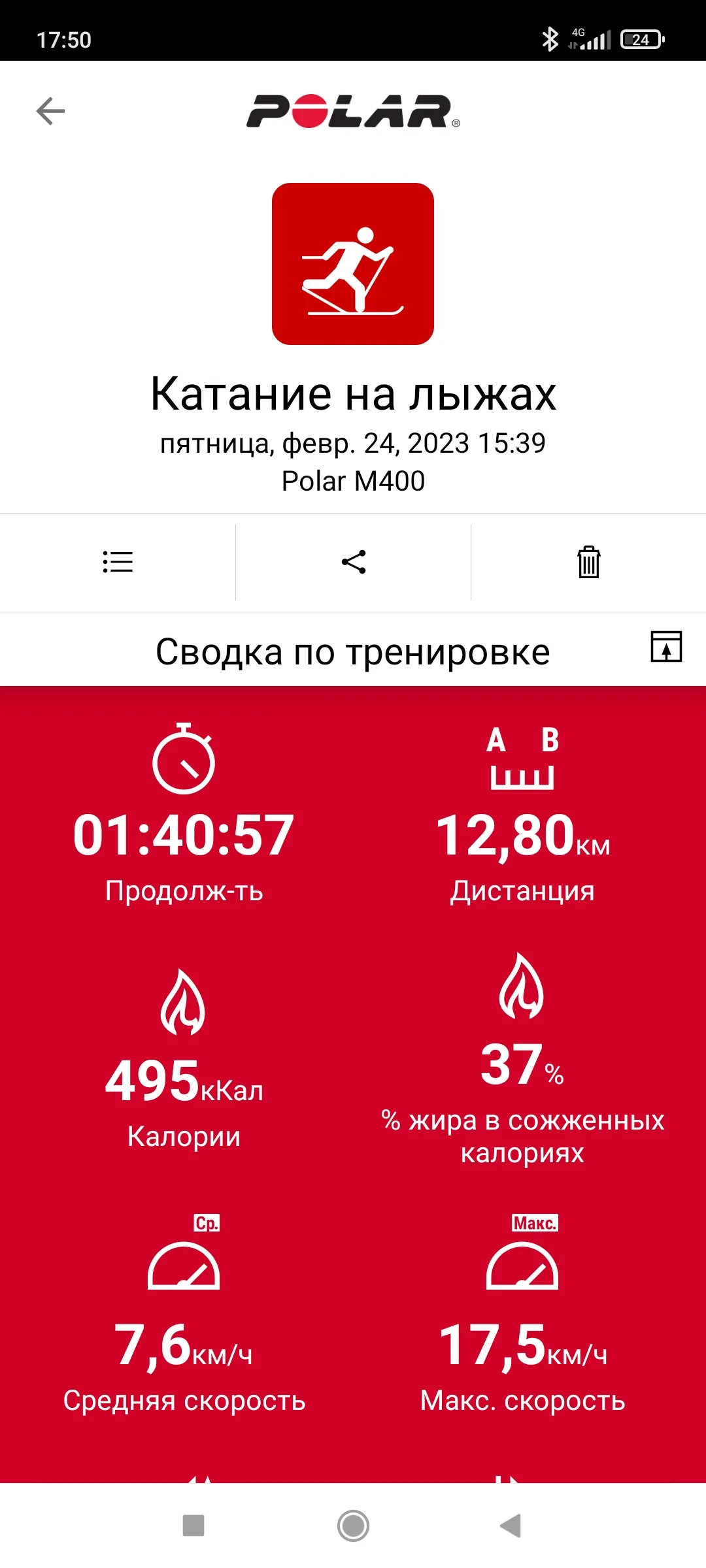Export the training summary image

(666, 647)
